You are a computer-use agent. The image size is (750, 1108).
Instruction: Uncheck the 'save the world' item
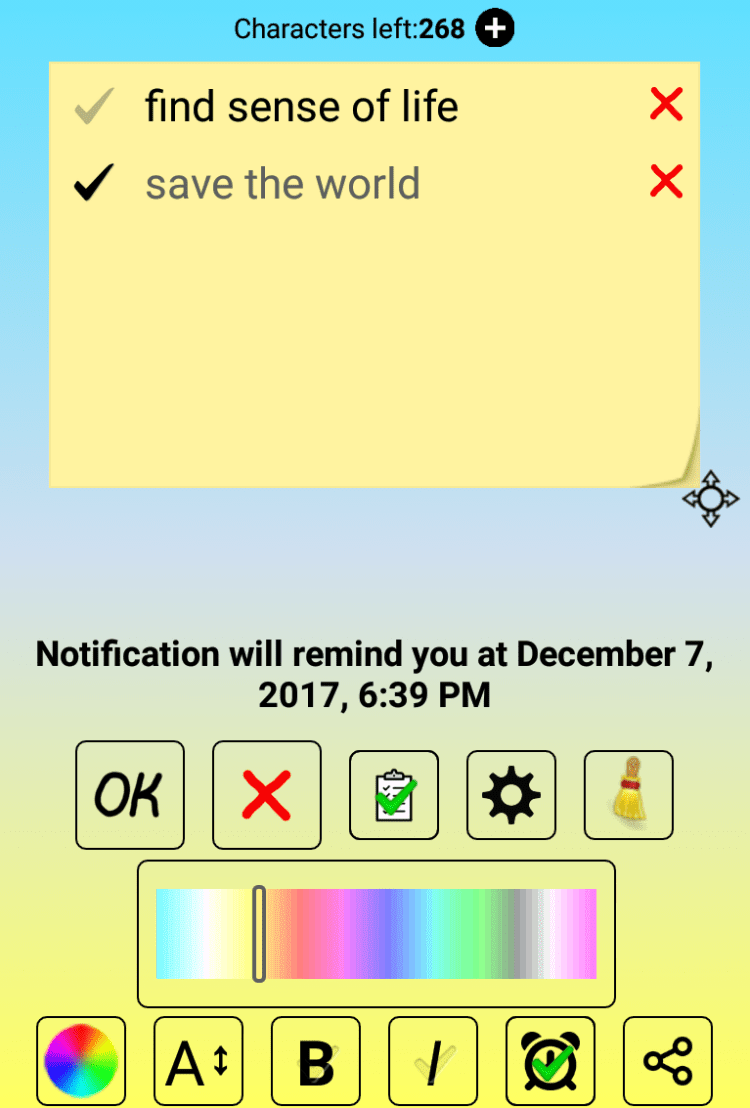pyautogui.click(x=95, y=184)
